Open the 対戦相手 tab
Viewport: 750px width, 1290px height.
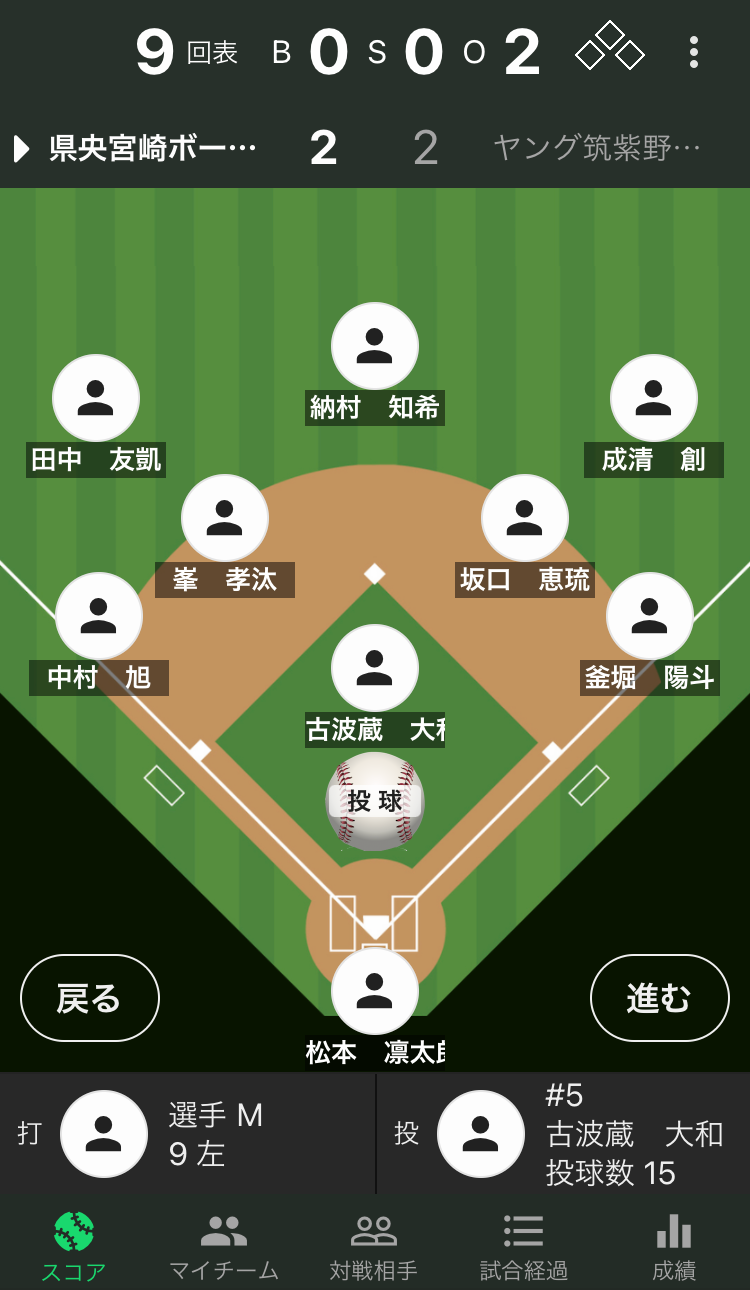374,1246
